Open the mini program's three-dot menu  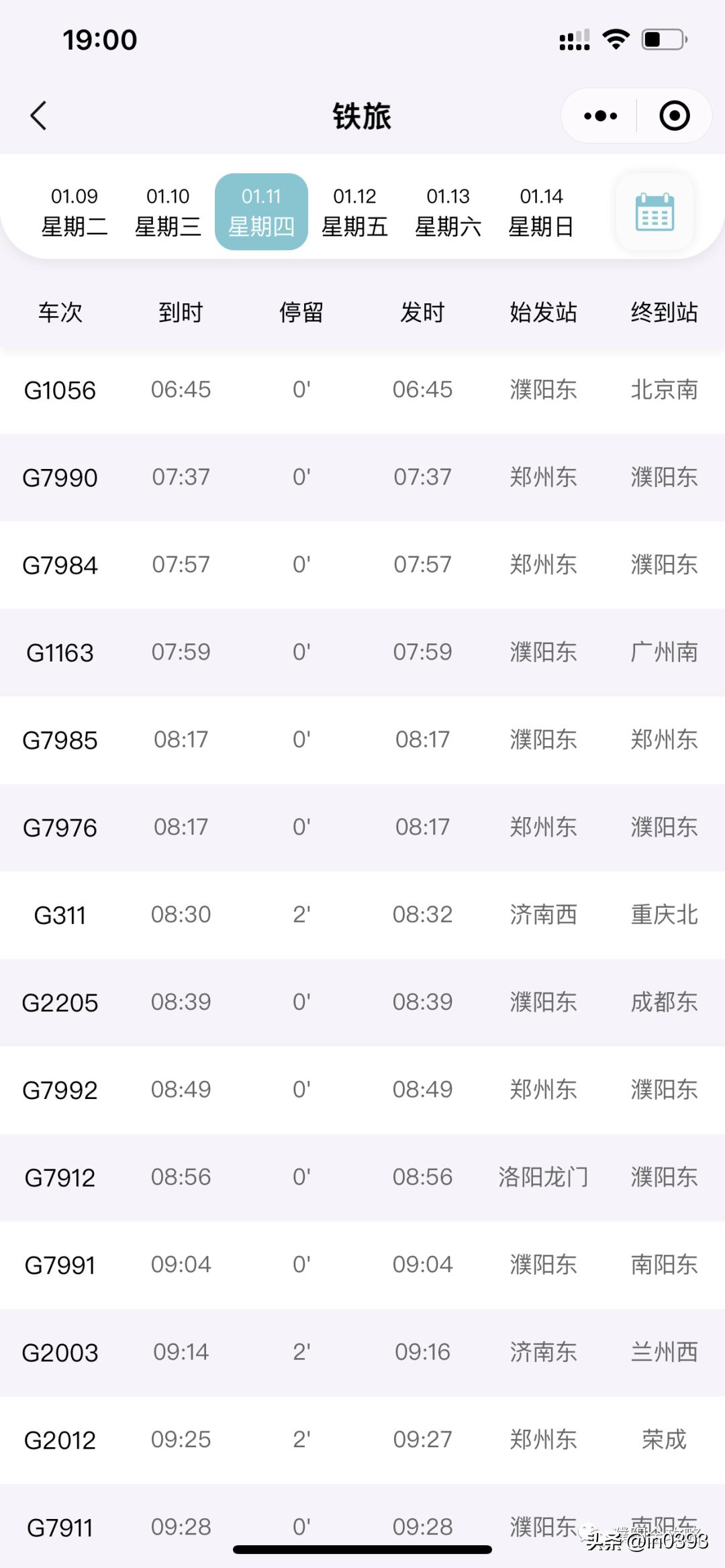coord(600,116)
